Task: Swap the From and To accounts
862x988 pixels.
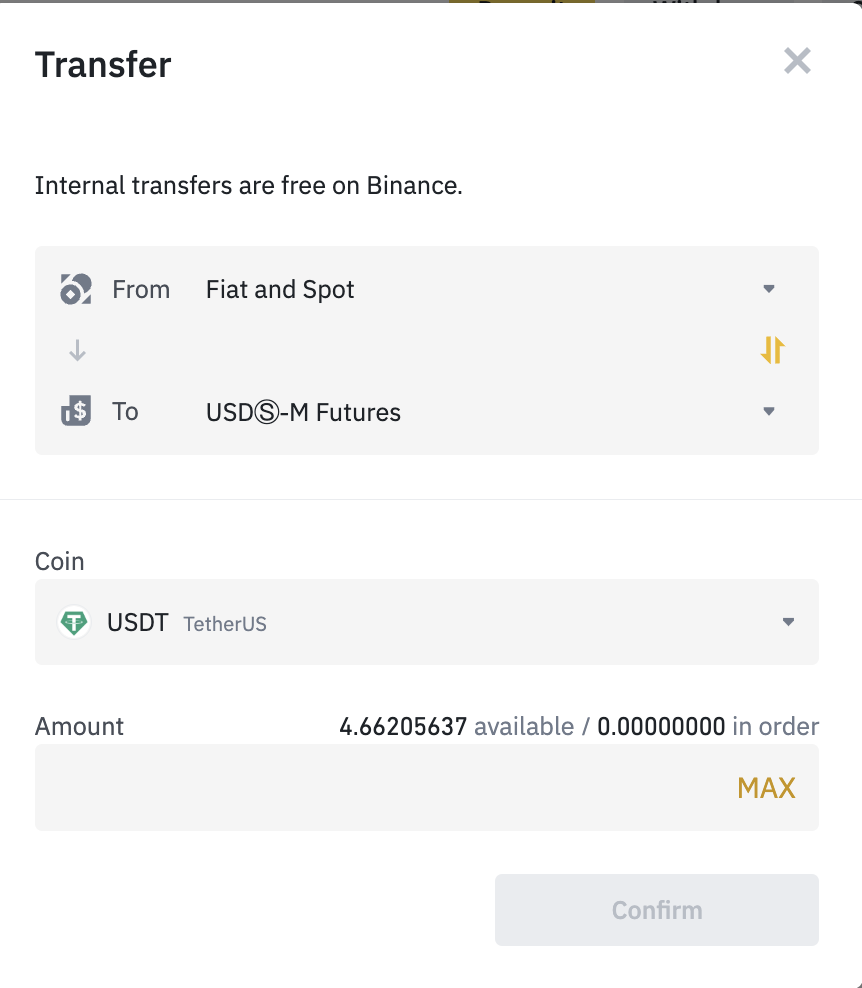Action: 772,350
